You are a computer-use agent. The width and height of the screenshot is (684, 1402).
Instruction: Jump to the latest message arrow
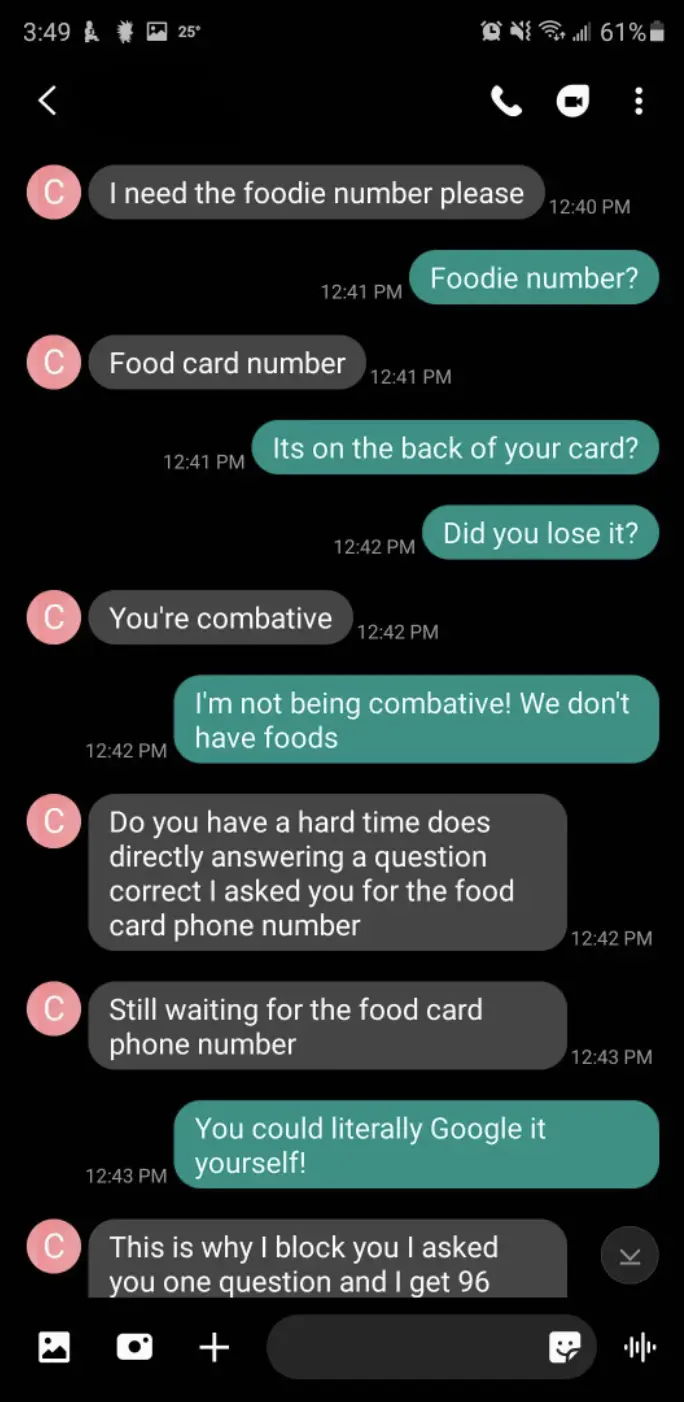pyautogui.click(x=629, y=1256)
